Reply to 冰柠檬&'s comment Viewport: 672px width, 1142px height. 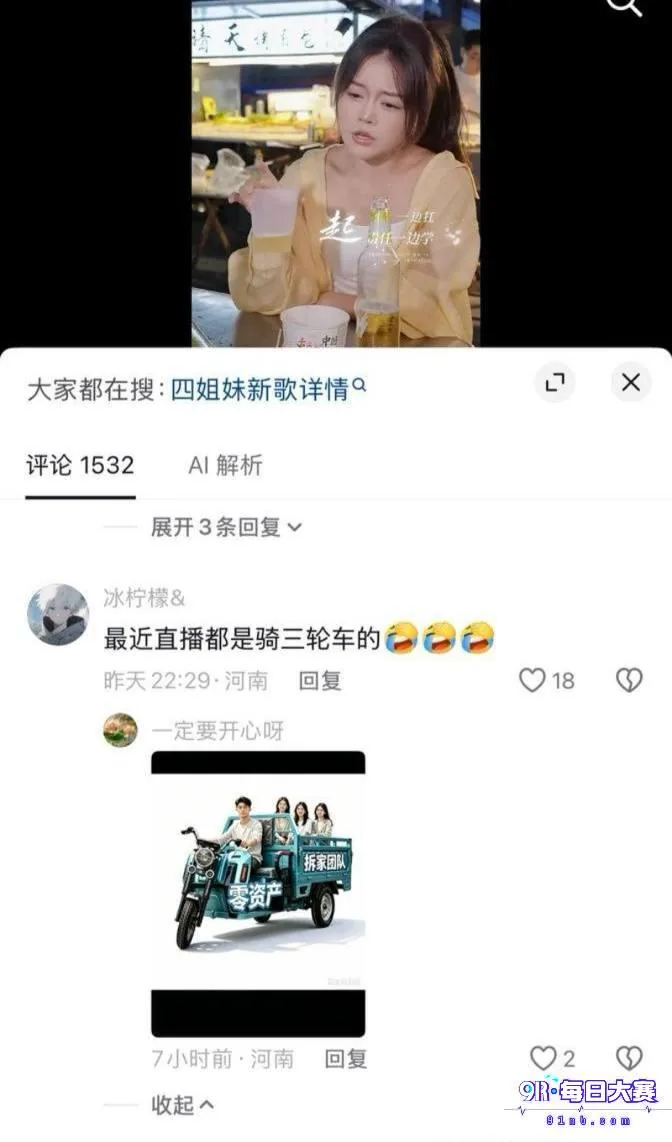tap(320, 680)
